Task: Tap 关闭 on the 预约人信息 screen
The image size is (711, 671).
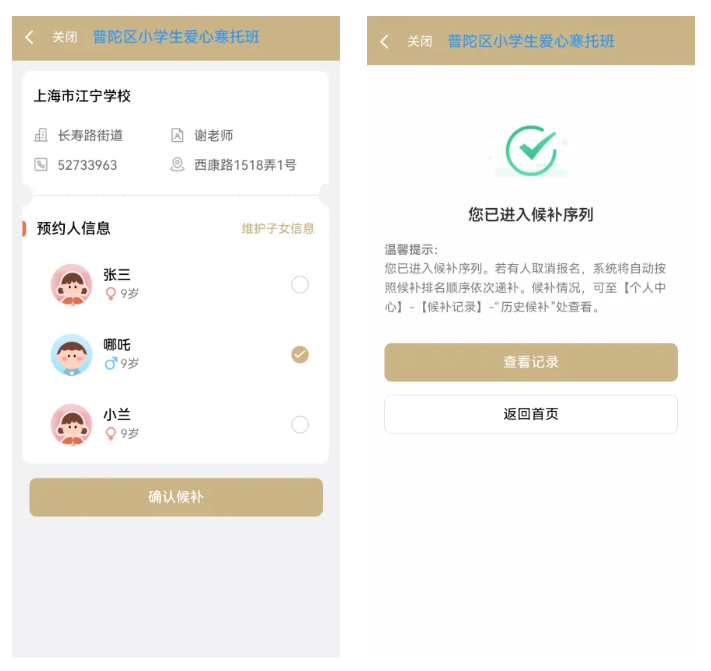Action: click(65, 37)
